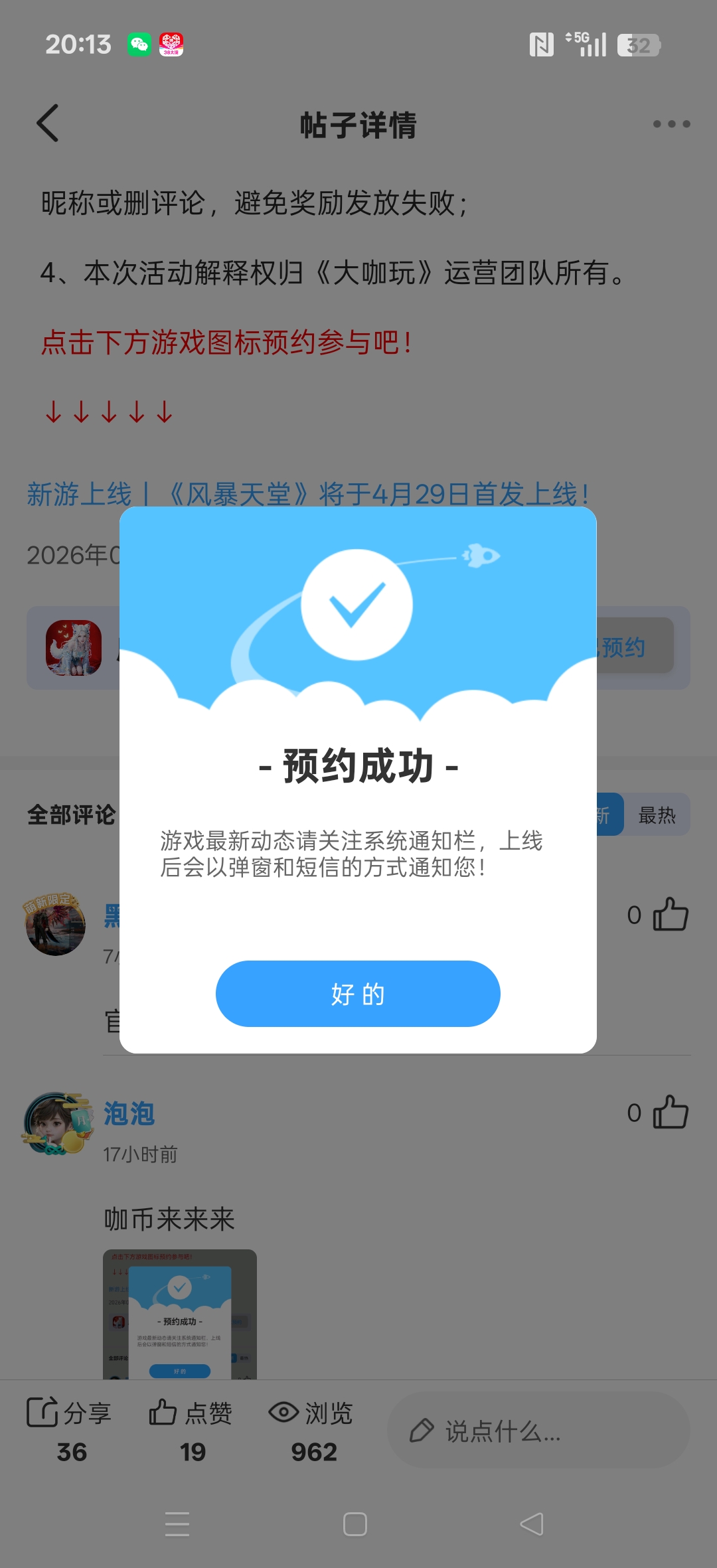Write a comment in 说点什么 field
This screenshot has height=1568, width=717.
[x=538, y=1431]
